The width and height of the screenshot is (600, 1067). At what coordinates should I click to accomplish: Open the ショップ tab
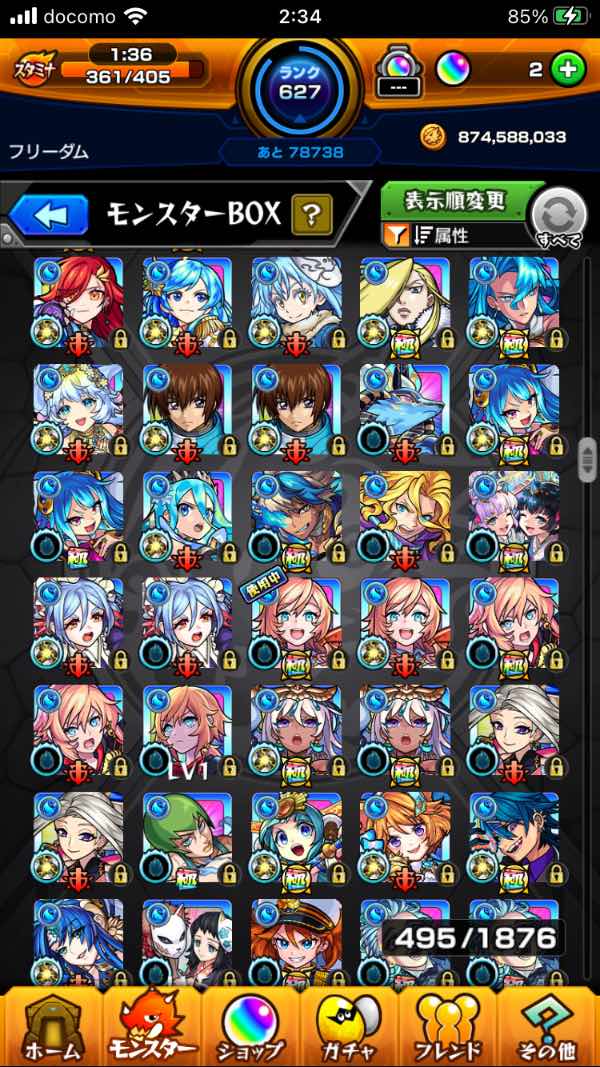[250, 1025]
